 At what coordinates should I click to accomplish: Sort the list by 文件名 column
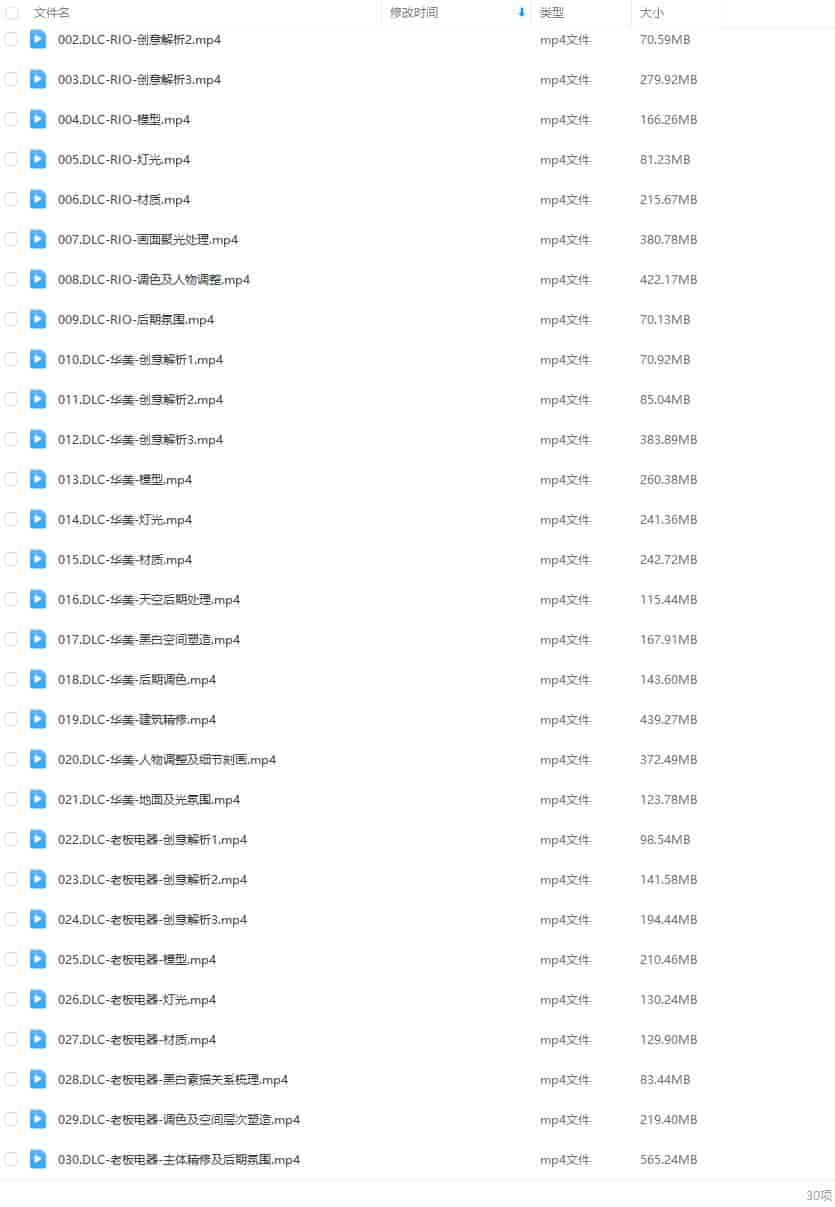52,13
